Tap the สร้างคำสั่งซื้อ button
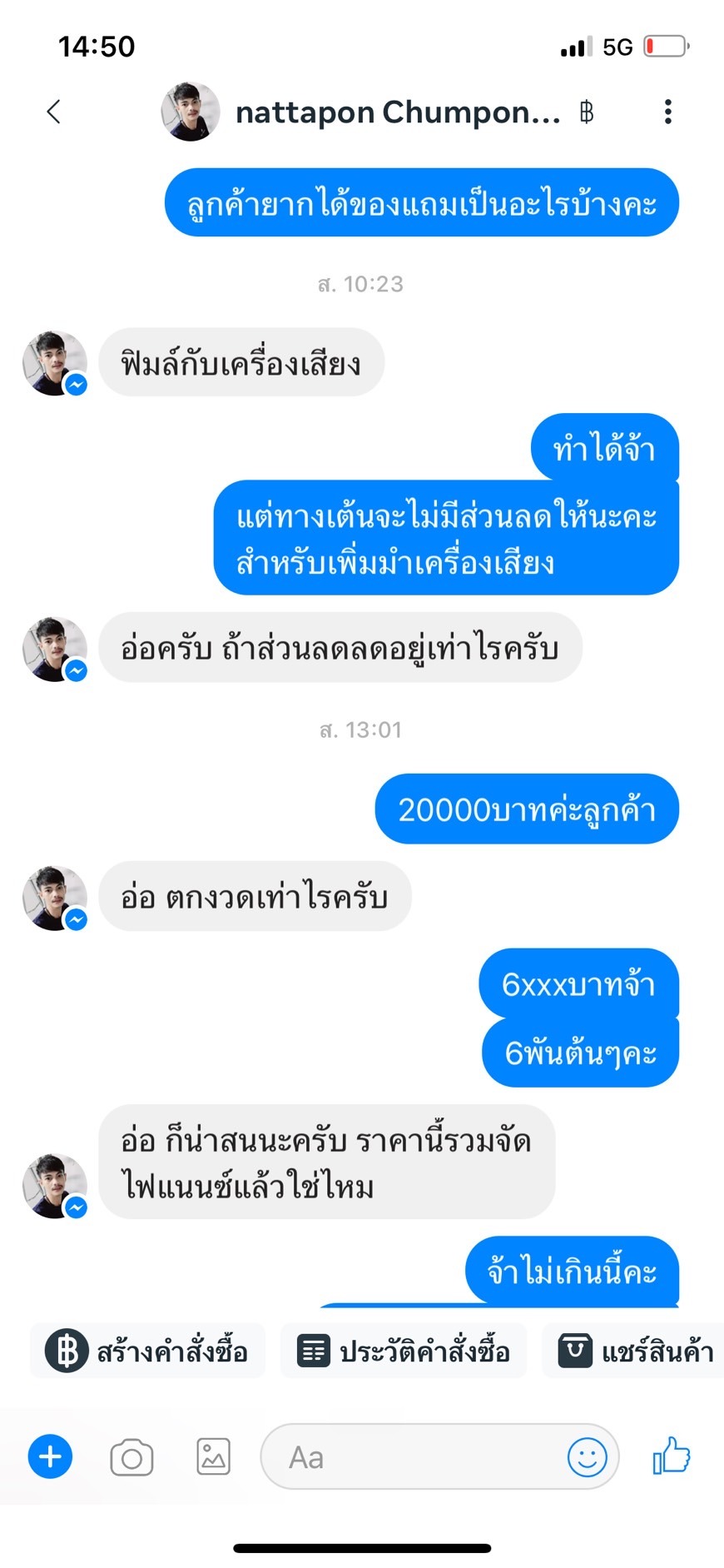Image resolution: width=724 pixels, height=1568 pixels. pyautogui.click(x=148, y=1351)
